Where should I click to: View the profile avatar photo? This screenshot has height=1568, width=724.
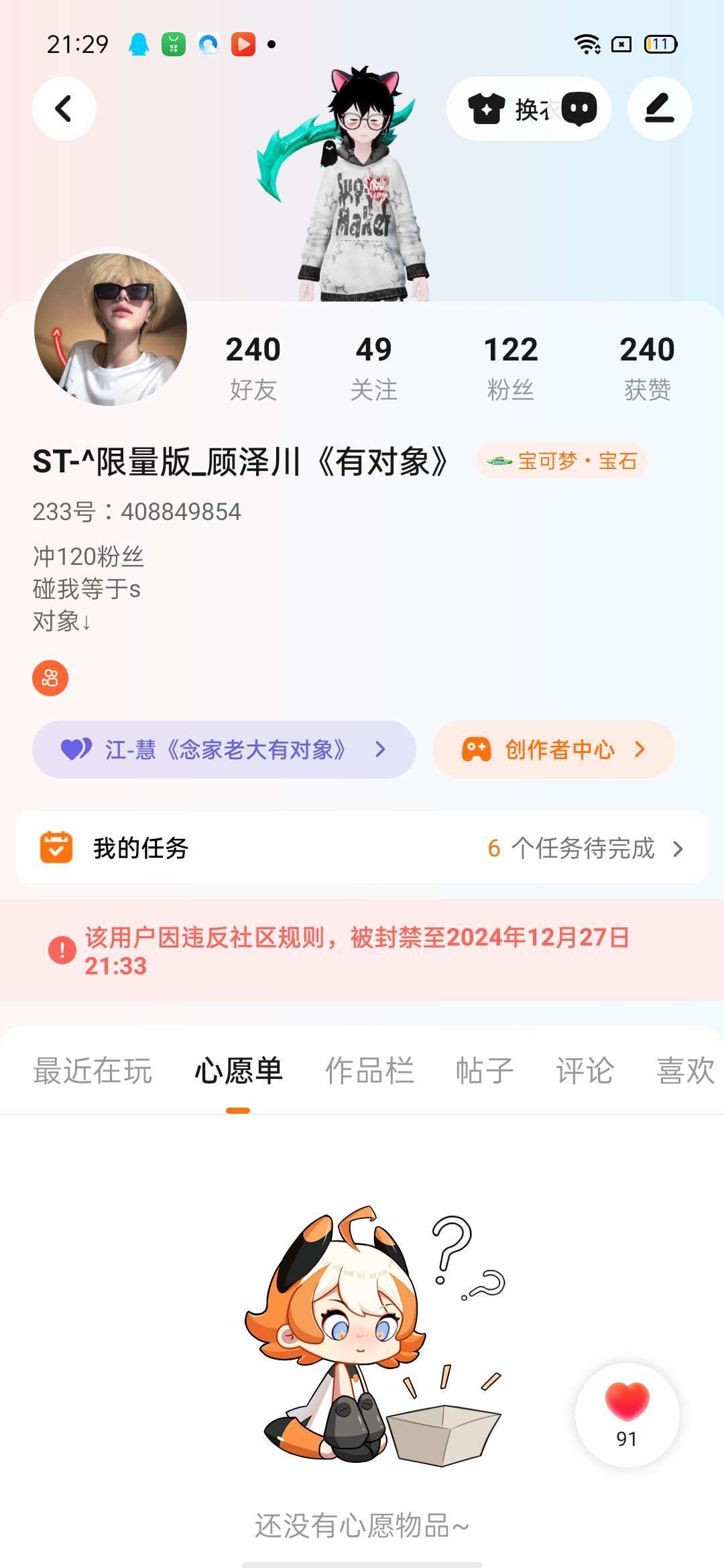coord(111,329)
